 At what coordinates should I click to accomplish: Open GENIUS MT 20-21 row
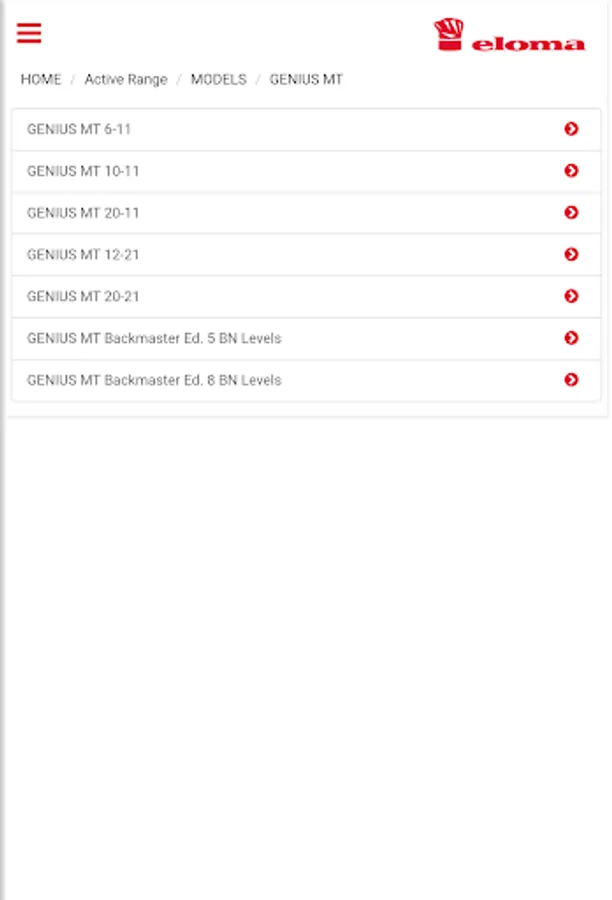[306, 297]
